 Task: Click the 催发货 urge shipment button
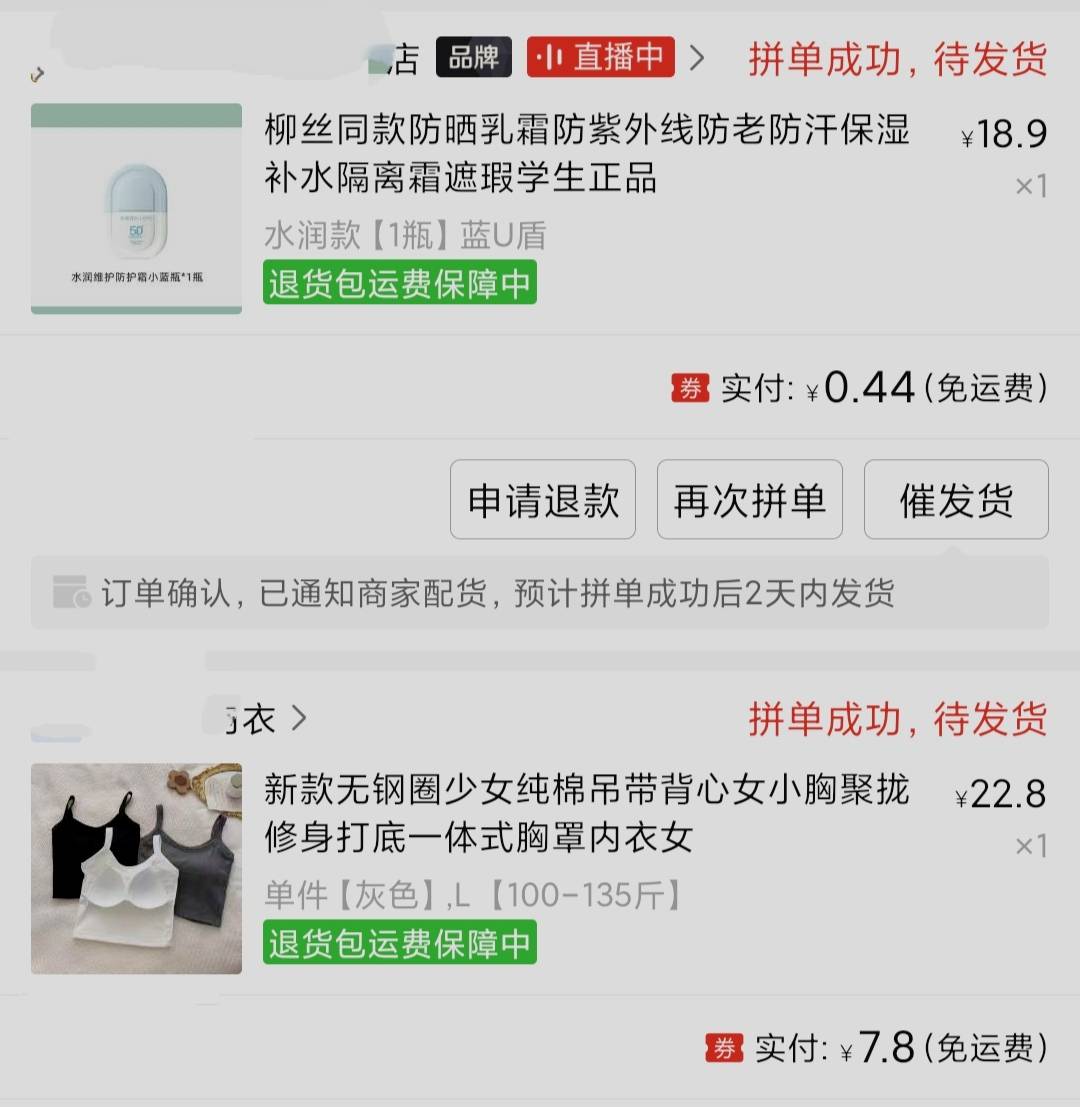coord(955,500)
